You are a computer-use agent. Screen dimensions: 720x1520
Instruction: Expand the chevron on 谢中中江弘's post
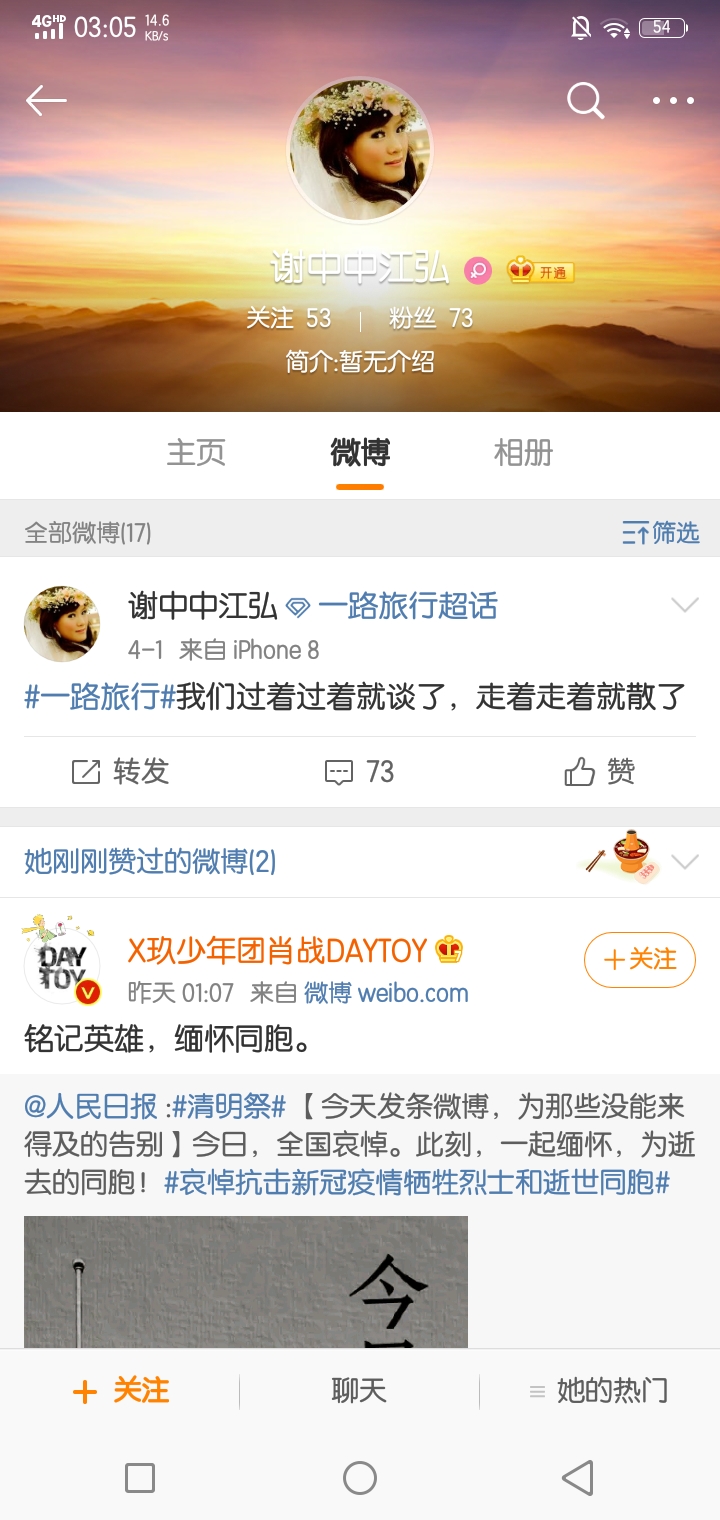(x=685, y=605)
